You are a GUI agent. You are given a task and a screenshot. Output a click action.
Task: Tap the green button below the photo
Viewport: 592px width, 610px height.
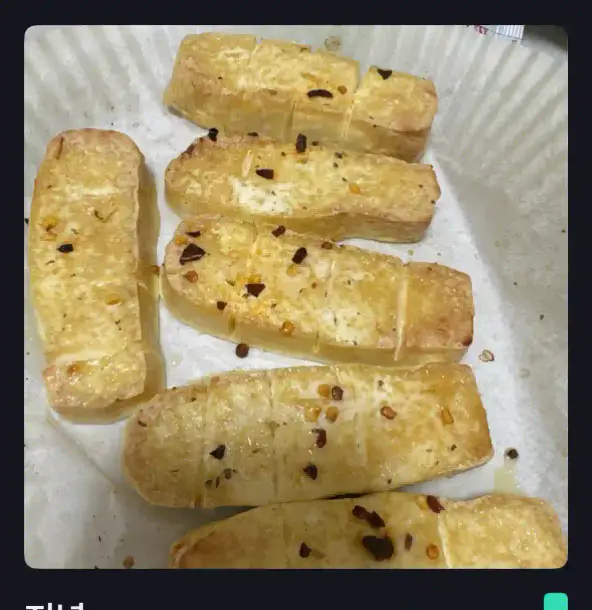(555, 601)
